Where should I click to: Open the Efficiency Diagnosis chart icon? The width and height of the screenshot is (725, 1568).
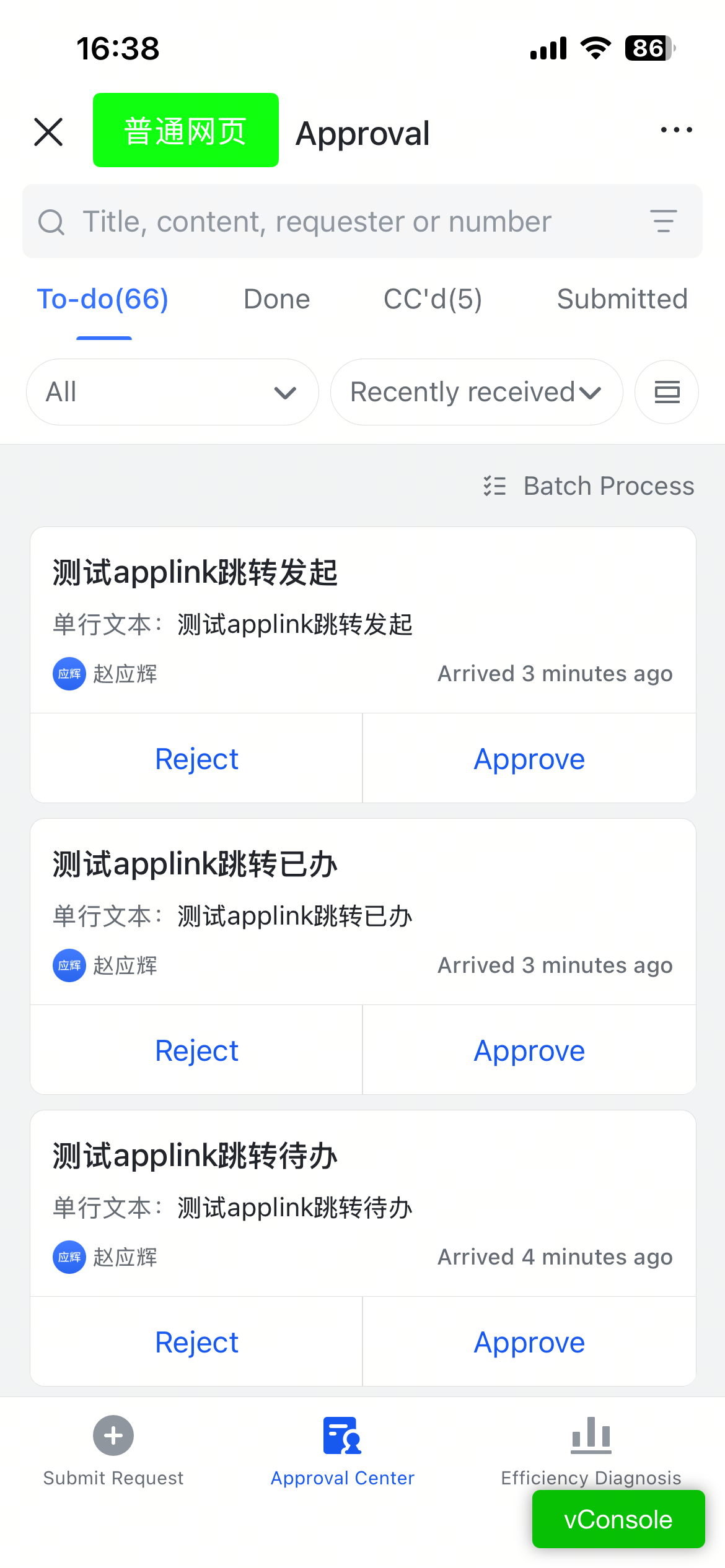coord(589,1435)
